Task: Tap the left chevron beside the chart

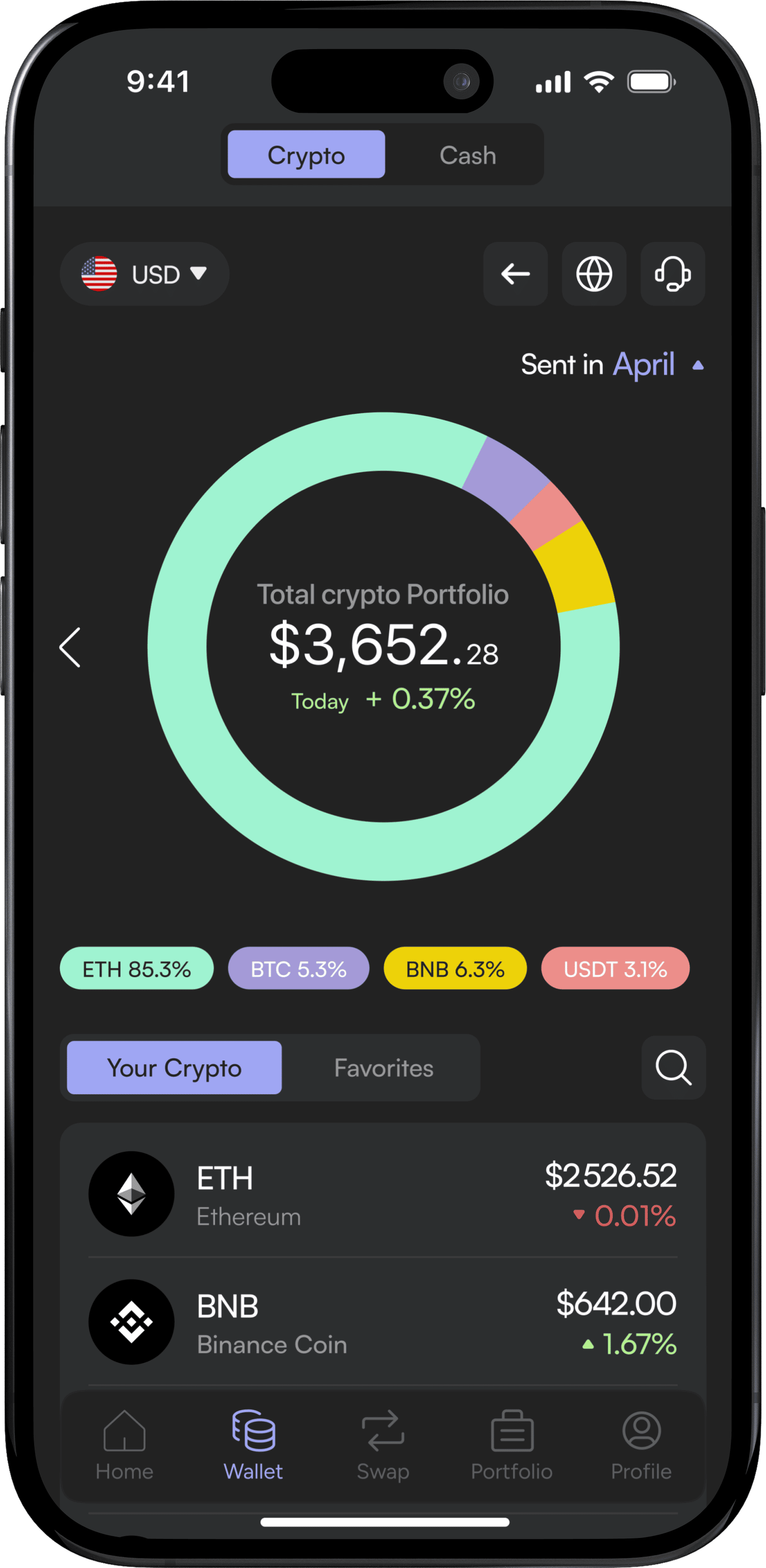Action: 70,647
